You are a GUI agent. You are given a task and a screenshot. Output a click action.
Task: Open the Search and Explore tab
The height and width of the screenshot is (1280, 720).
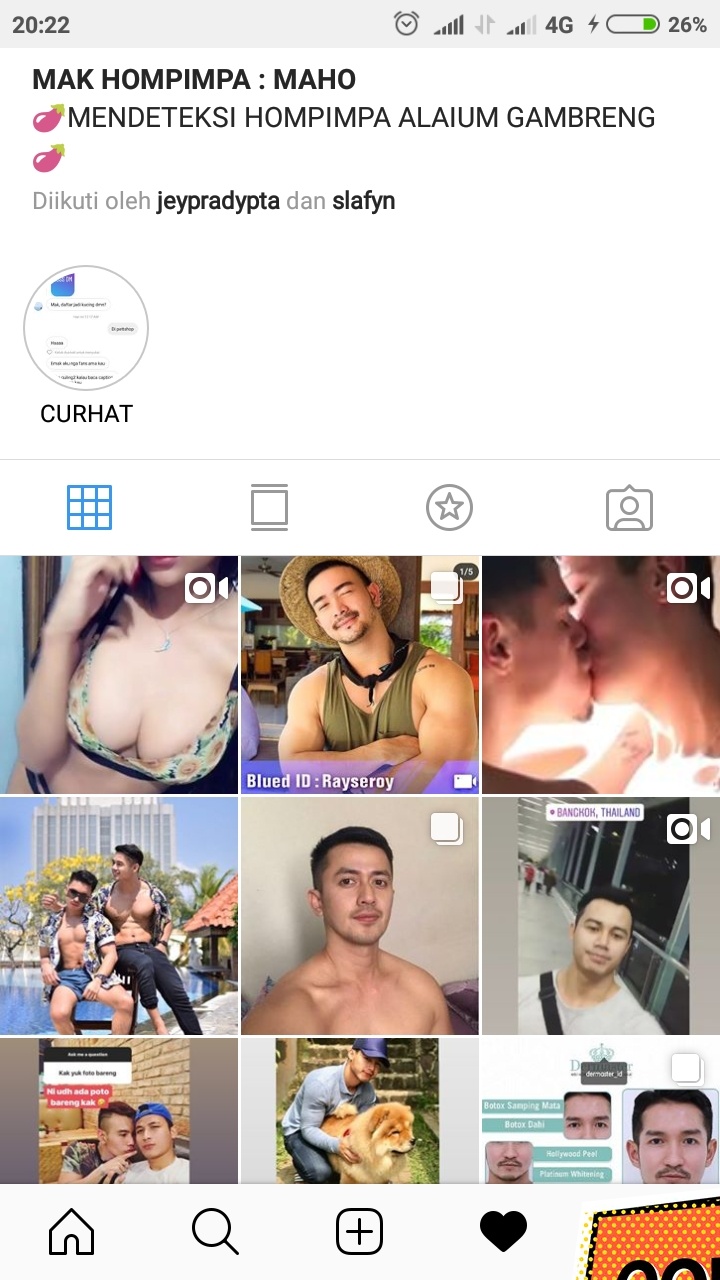click(x=215, y=1231)
